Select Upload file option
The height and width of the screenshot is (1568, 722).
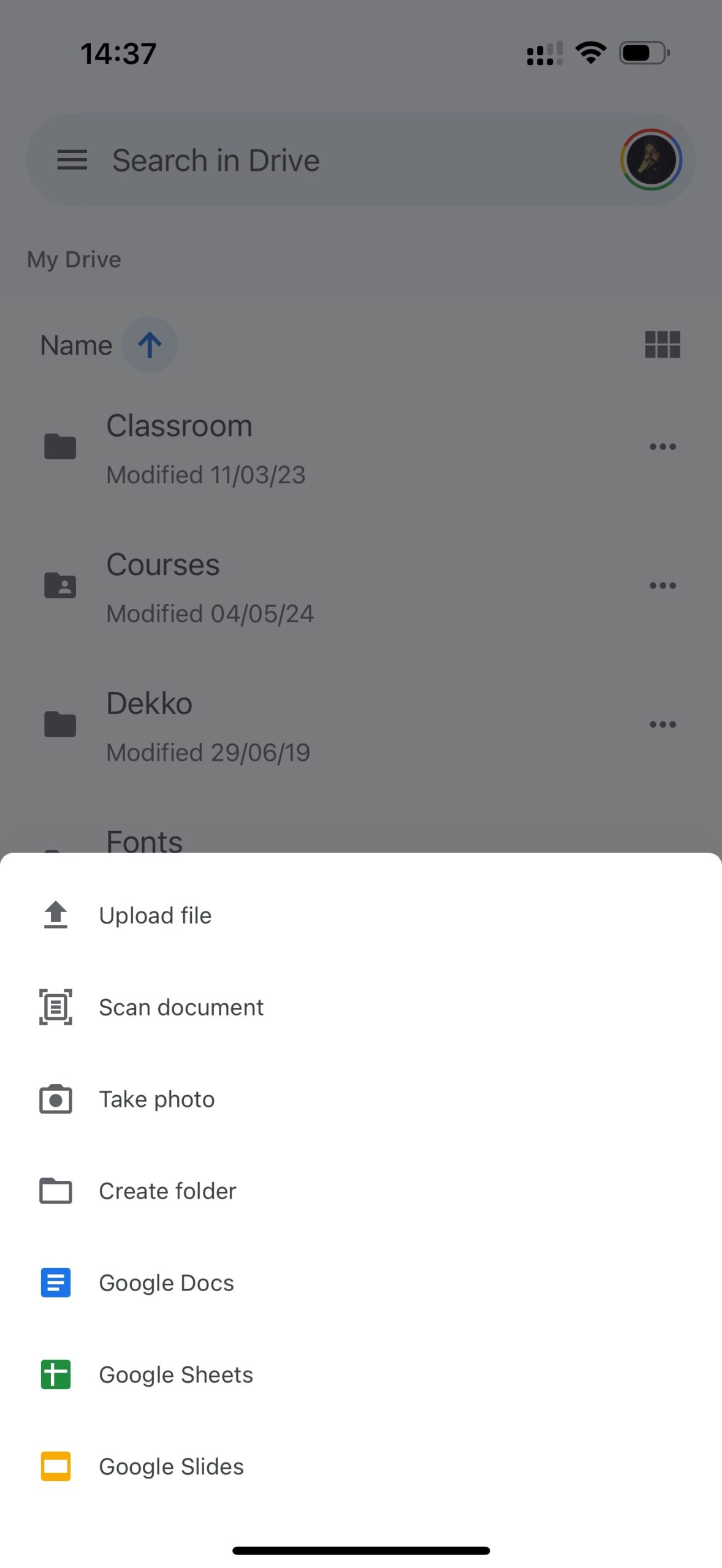coord(154,916)
